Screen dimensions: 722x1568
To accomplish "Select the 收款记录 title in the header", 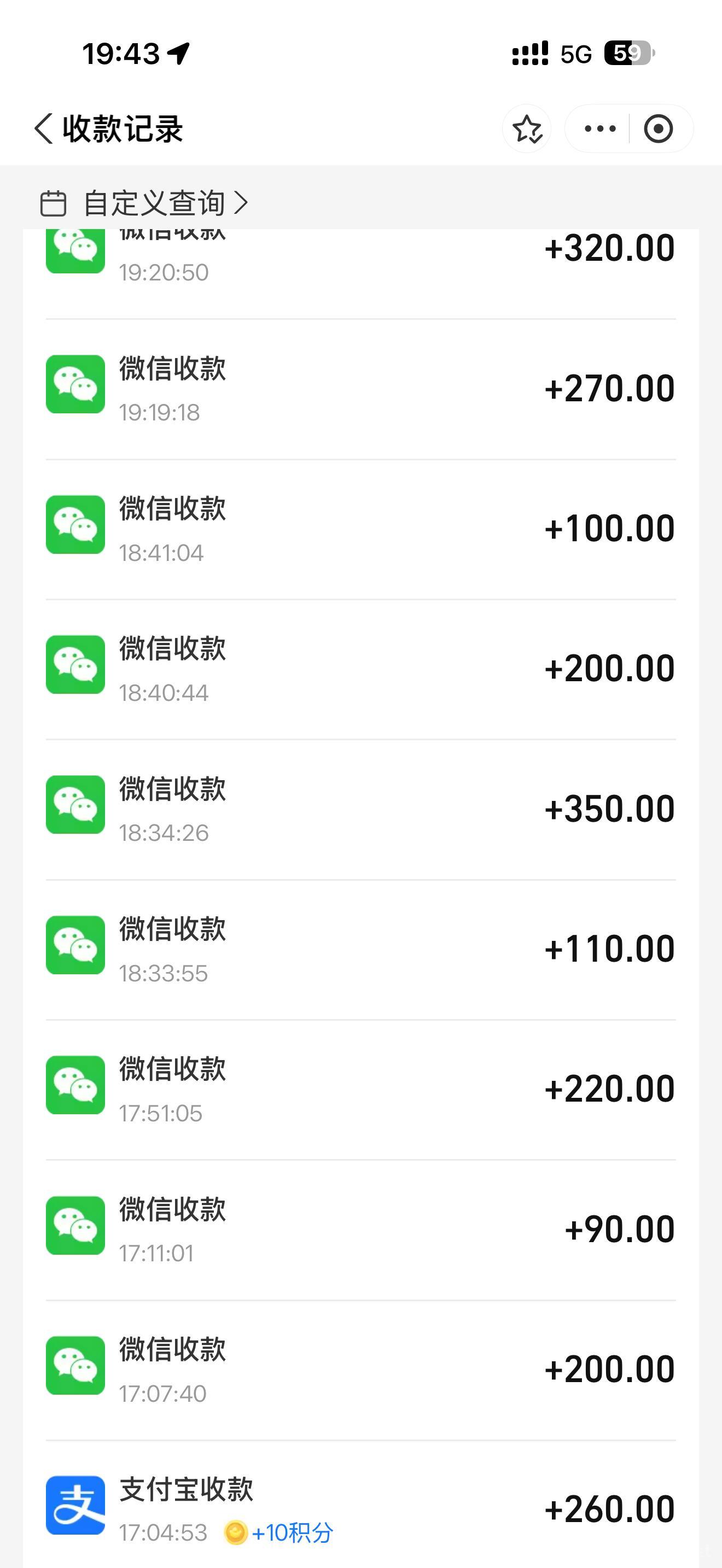I will pos(122,128).
